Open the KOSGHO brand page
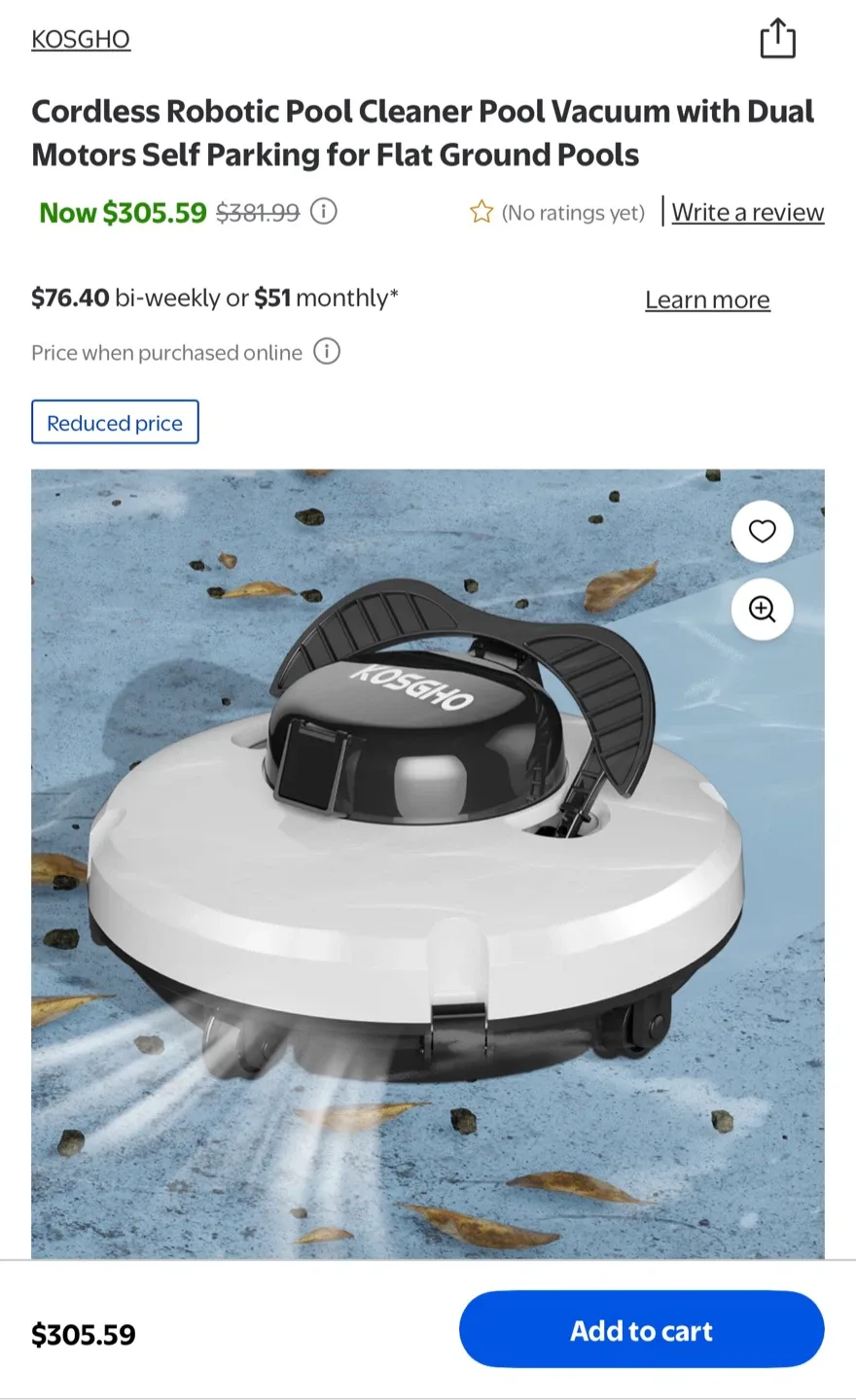Screen dimensions: 856x1400 81,38
